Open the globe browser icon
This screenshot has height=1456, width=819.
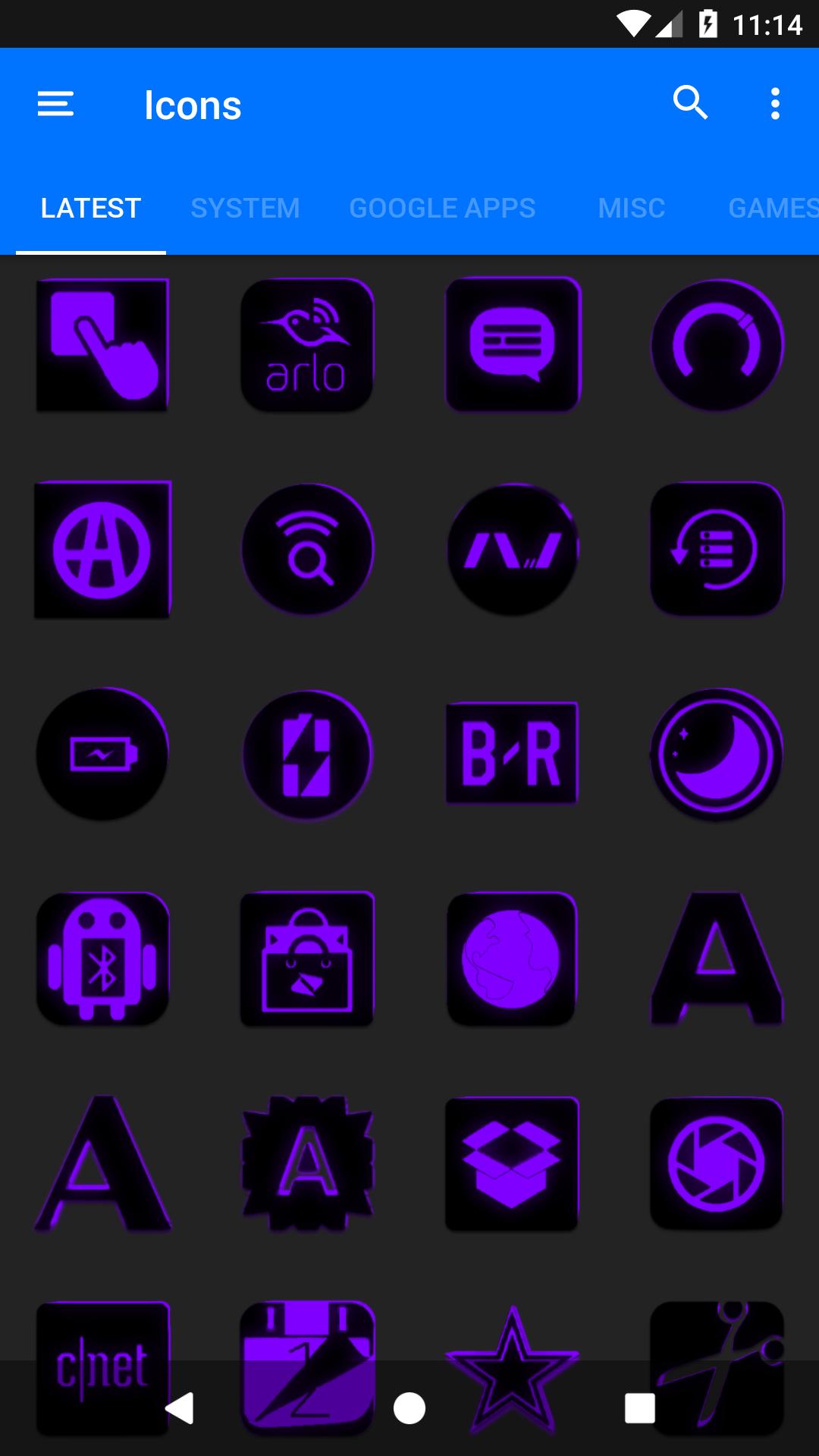(512, 959)
